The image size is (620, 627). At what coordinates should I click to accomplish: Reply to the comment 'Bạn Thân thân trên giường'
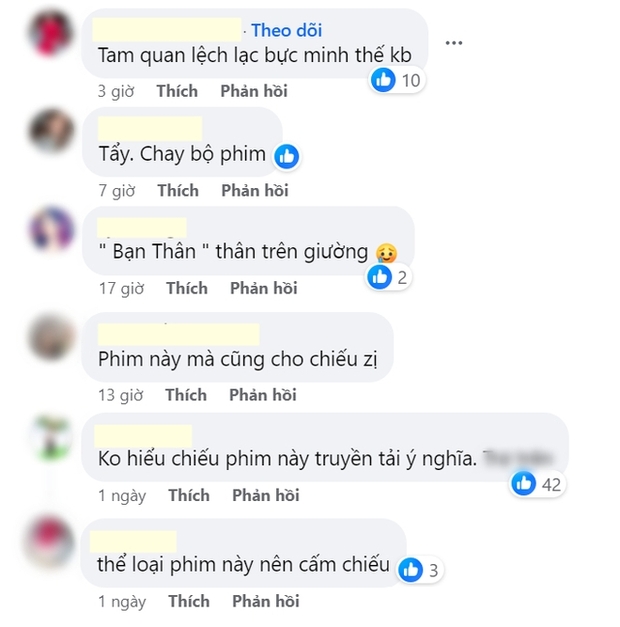tap(264, 288)
